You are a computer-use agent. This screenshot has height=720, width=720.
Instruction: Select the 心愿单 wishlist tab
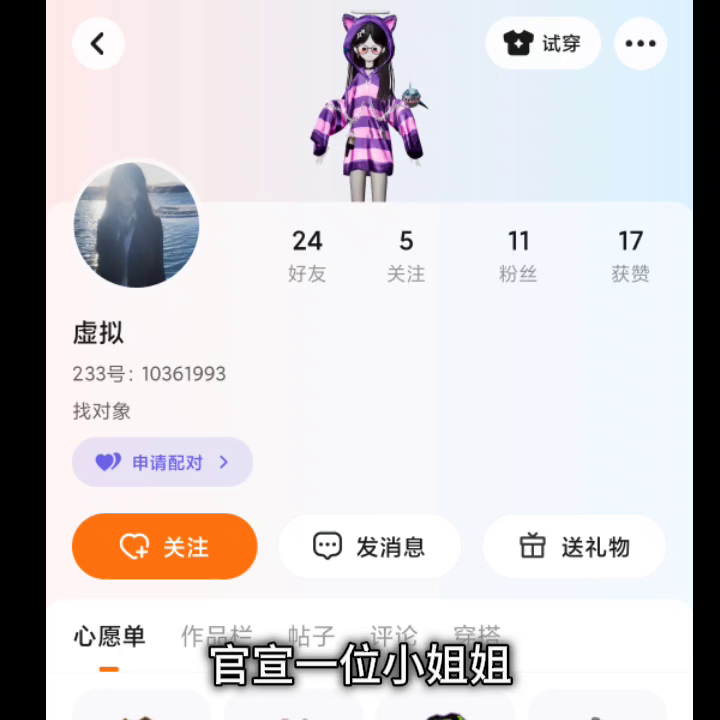pos(109,637)
